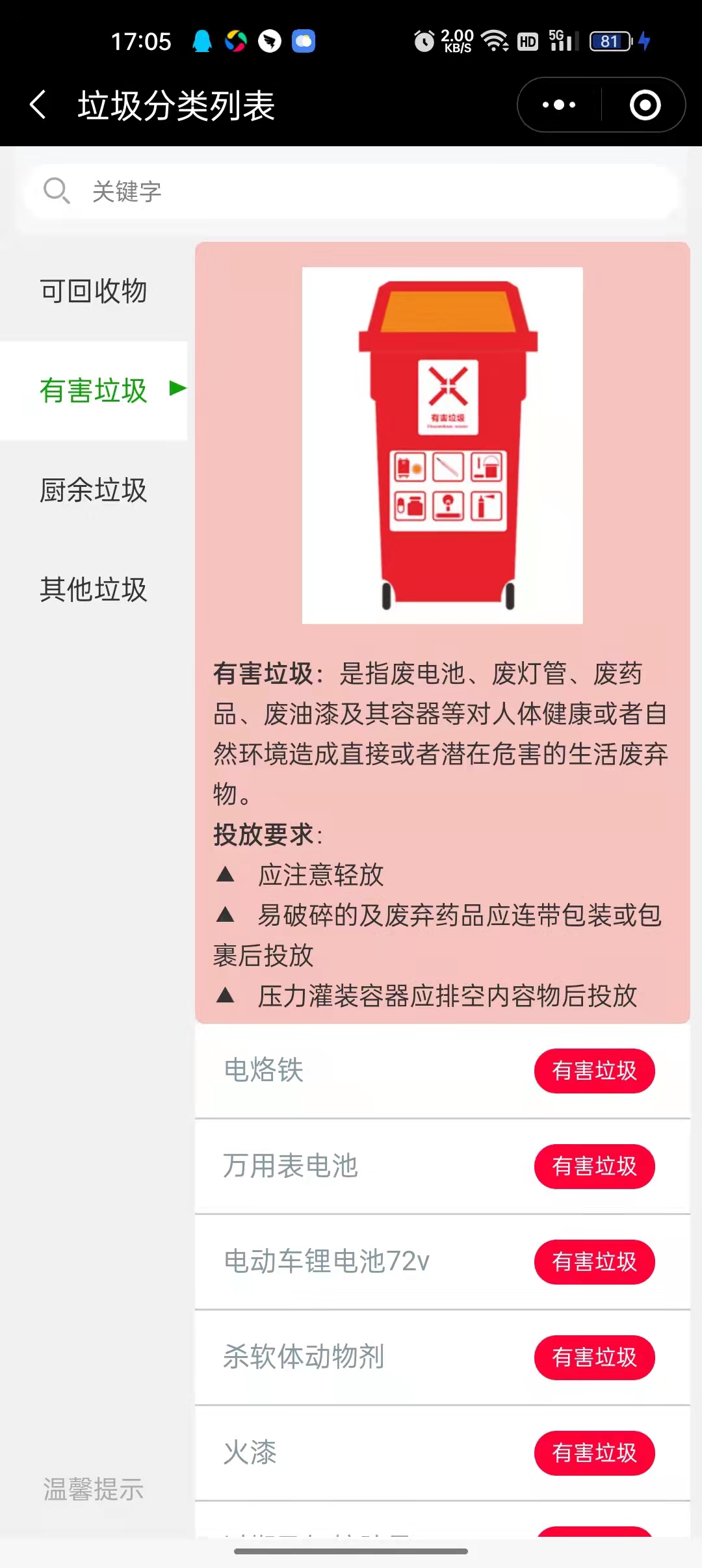Open the 温馨提示 link
The width and height of the screenshot is (702, 1568).
[94, 1489]
